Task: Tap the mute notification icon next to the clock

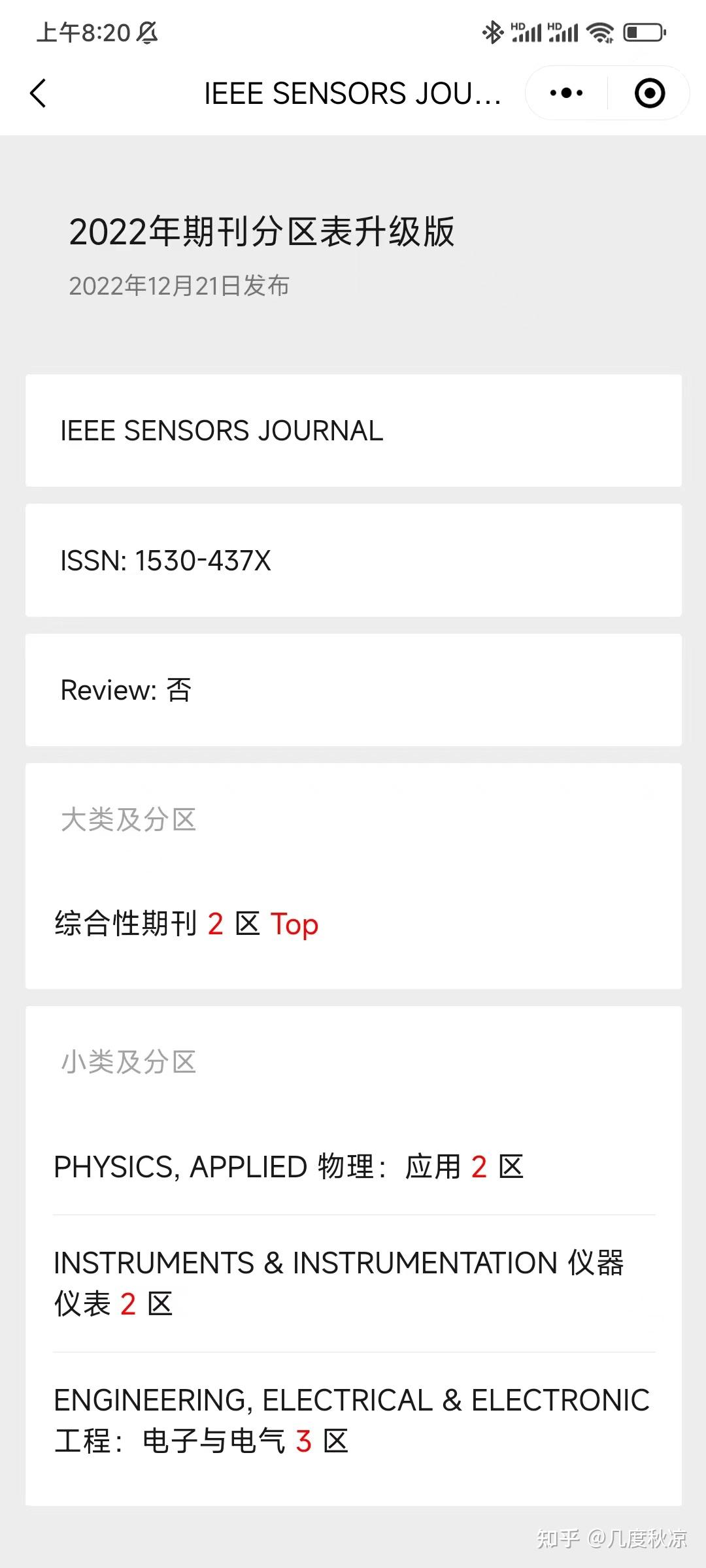Action: [145, 34]
